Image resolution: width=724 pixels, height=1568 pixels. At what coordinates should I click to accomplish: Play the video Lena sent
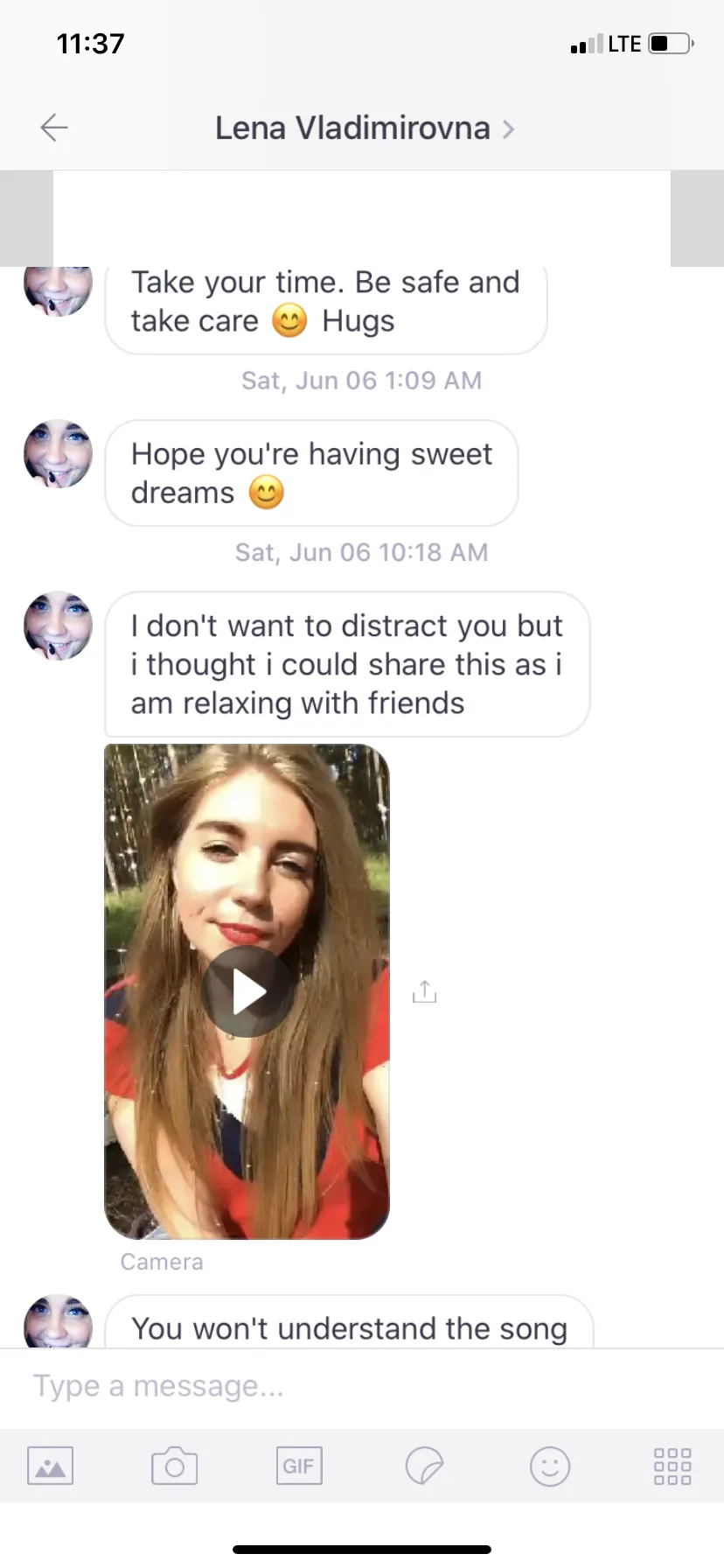coord(247,991)
